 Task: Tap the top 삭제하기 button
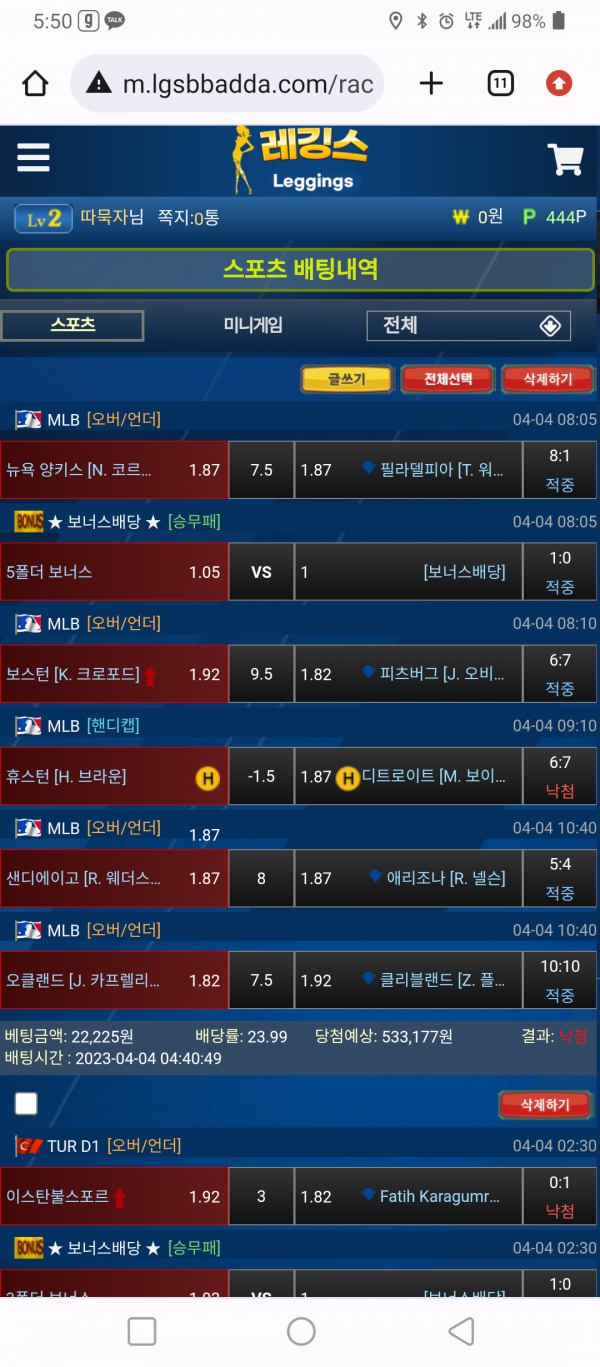(x=545, y=379)
